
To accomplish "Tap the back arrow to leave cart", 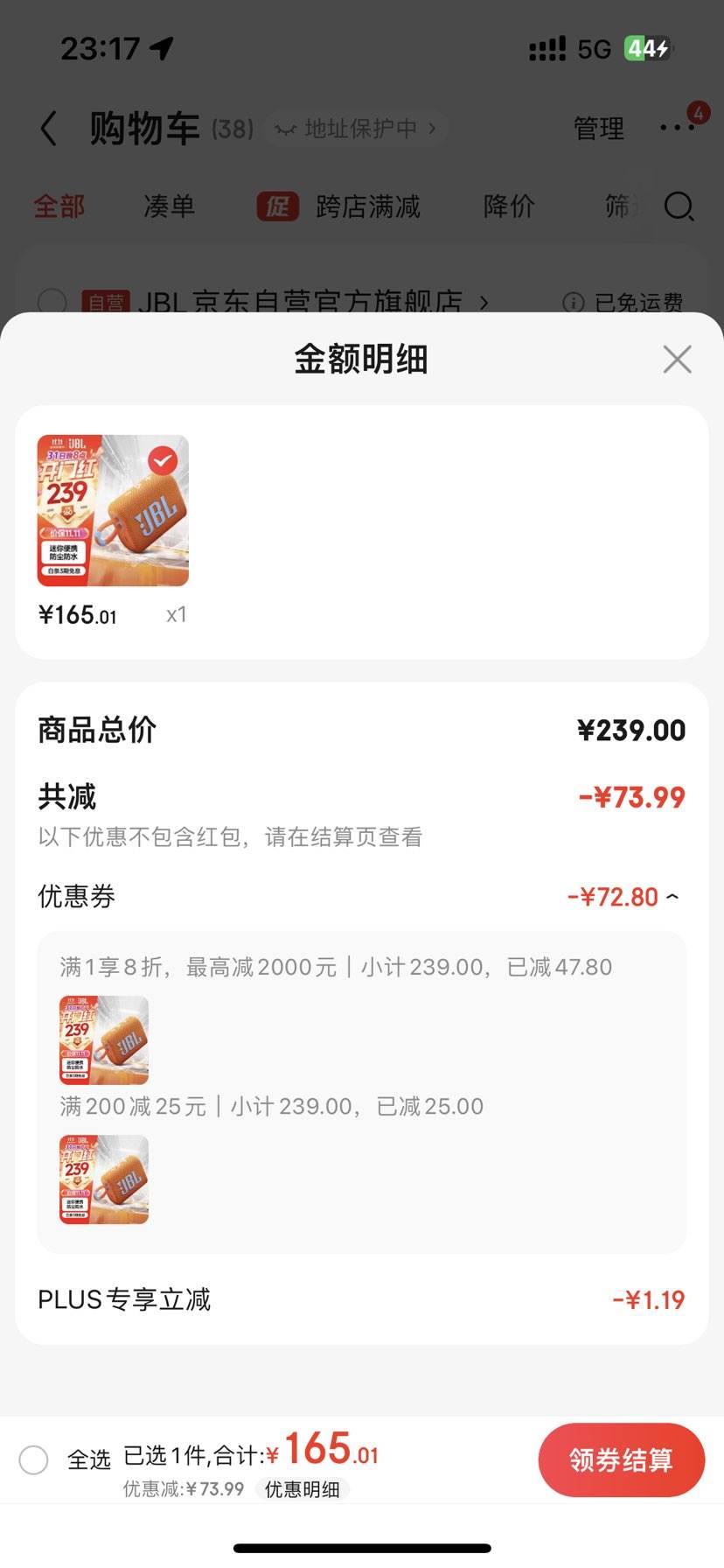I will [50, 128].
